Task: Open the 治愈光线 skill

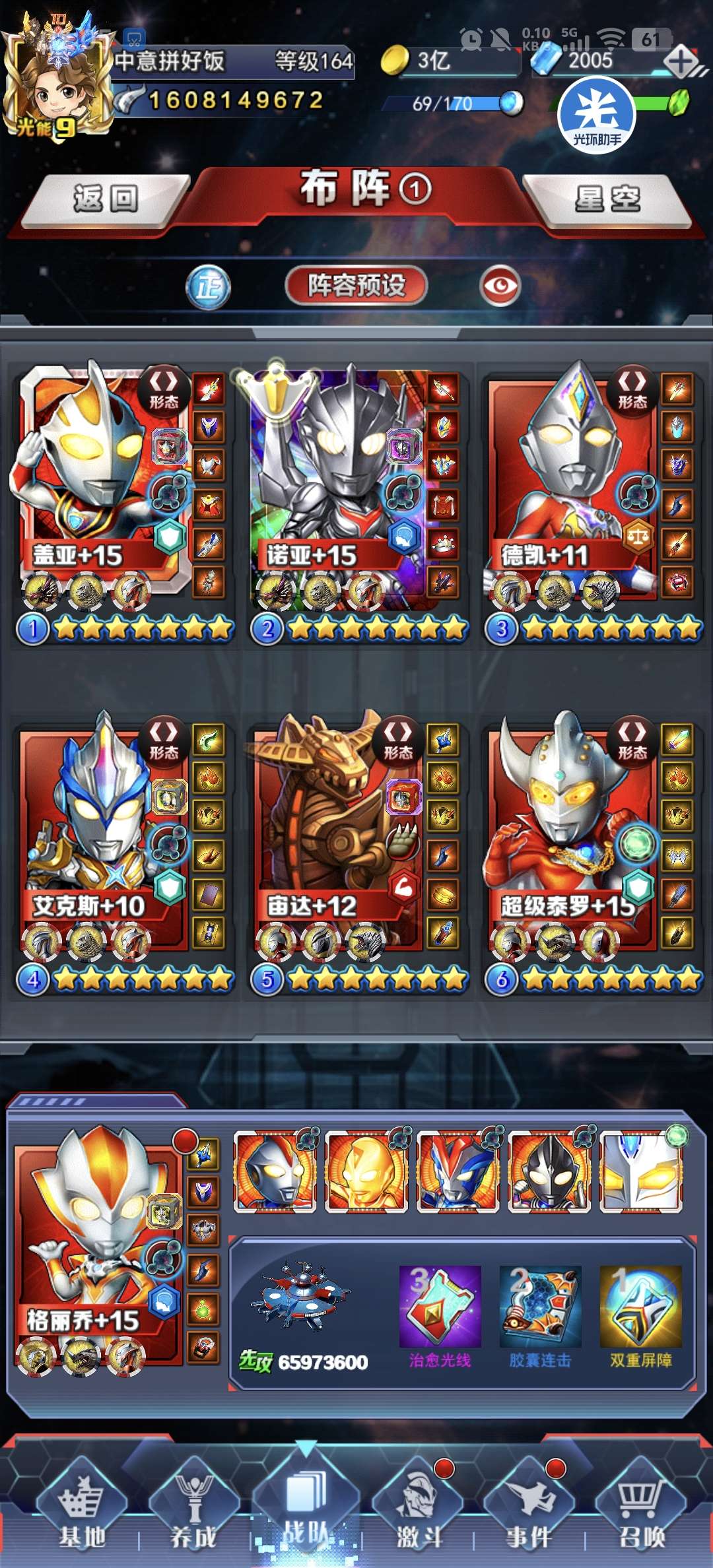Action: [440, 1317]
